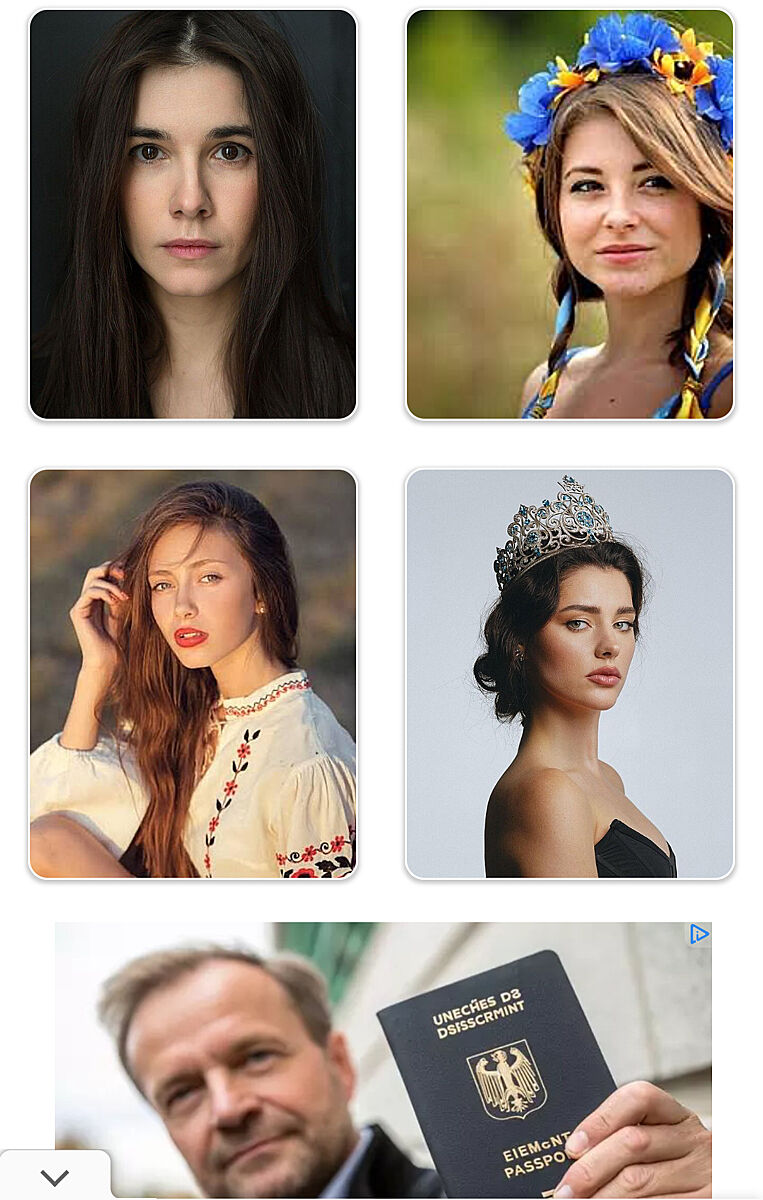Open the photo of the woman wearing a tiara
763x1200 pixels.
coord(569,674)
